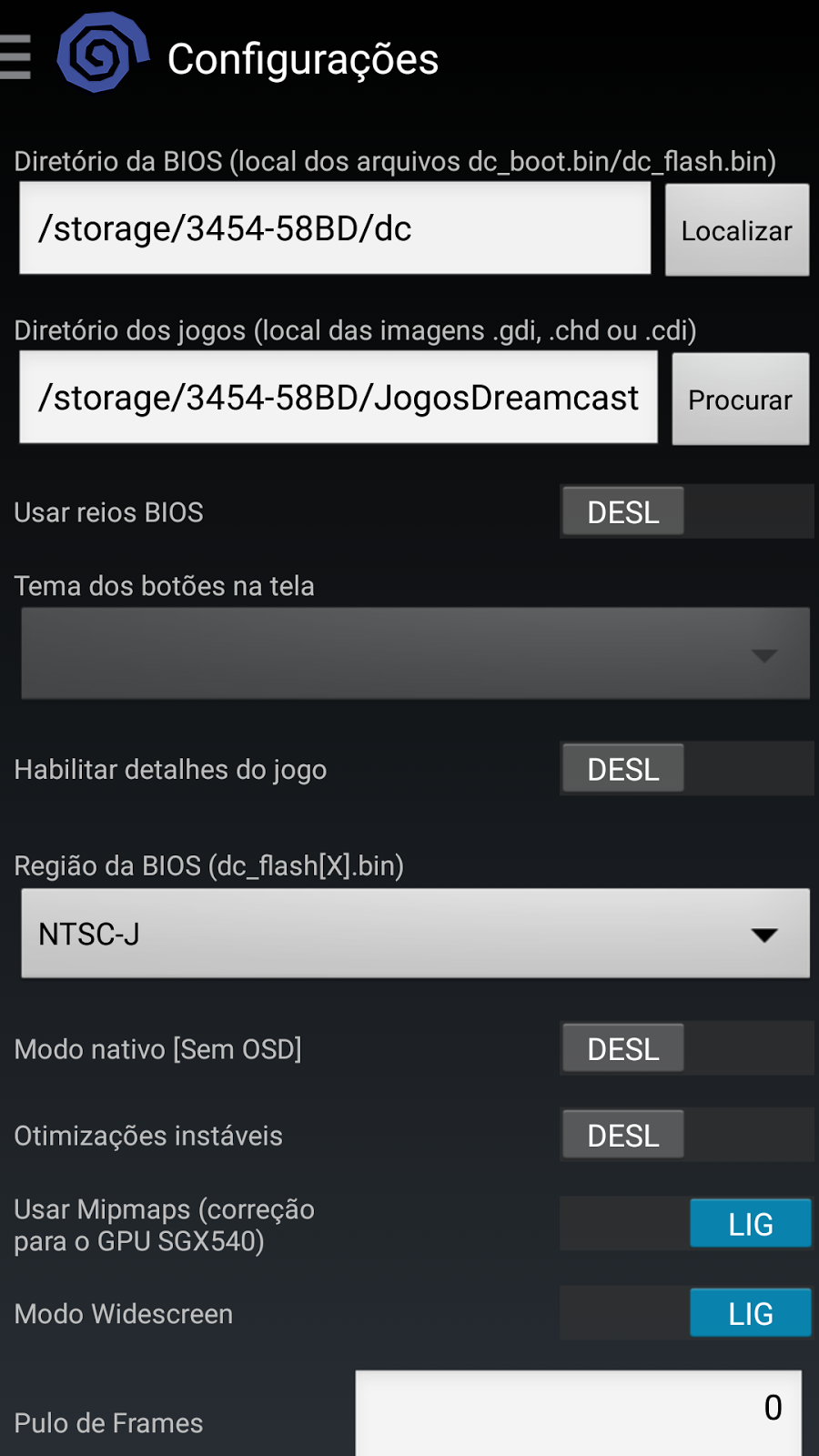Screen dimensions: 819x1456
Task: Edit the games directory path field
Action: point(339,398)
